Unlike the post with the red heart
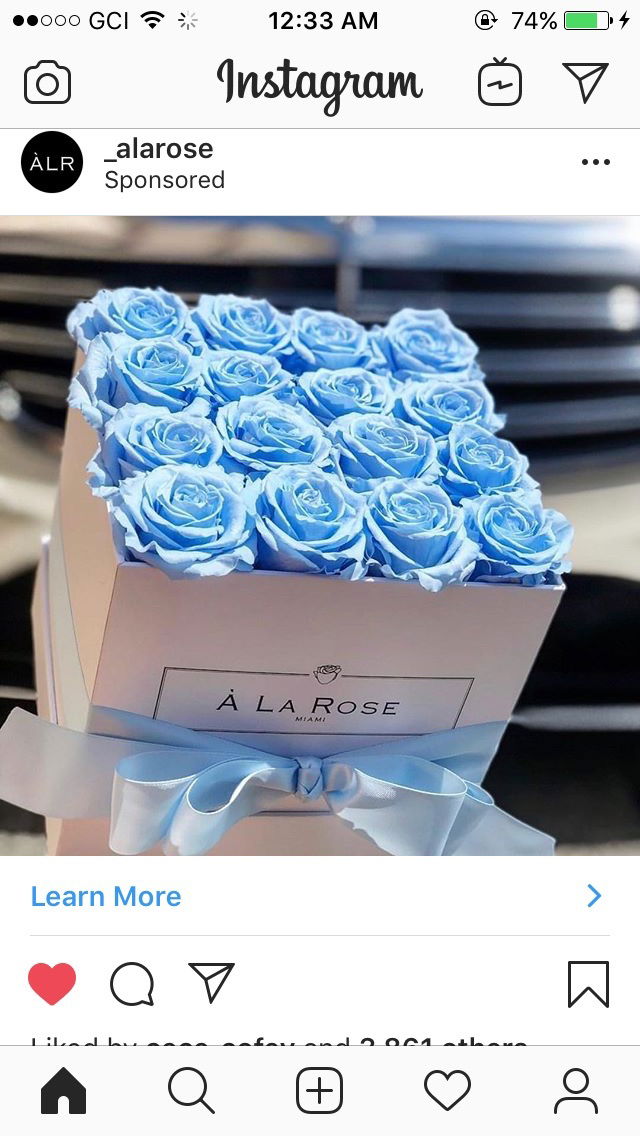The width and height of the screenshot is (640, 1136). 52,984
